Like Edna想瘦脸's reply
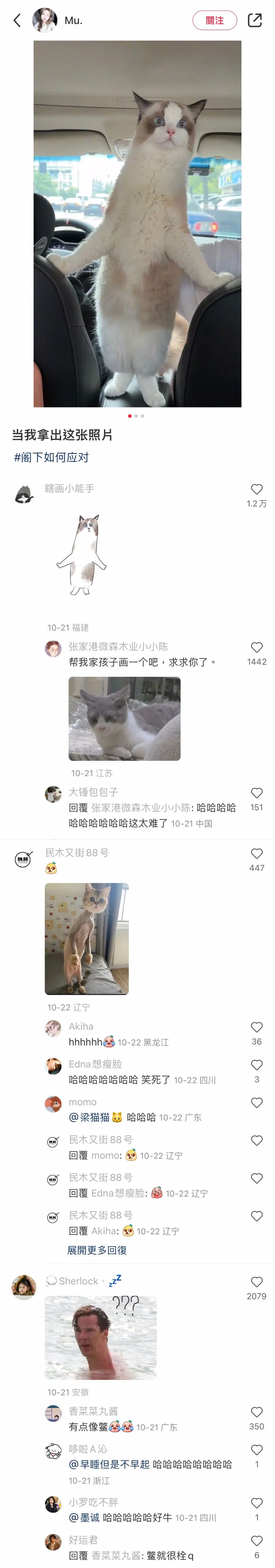The image size is (275, 1568). coord(257,1065)
